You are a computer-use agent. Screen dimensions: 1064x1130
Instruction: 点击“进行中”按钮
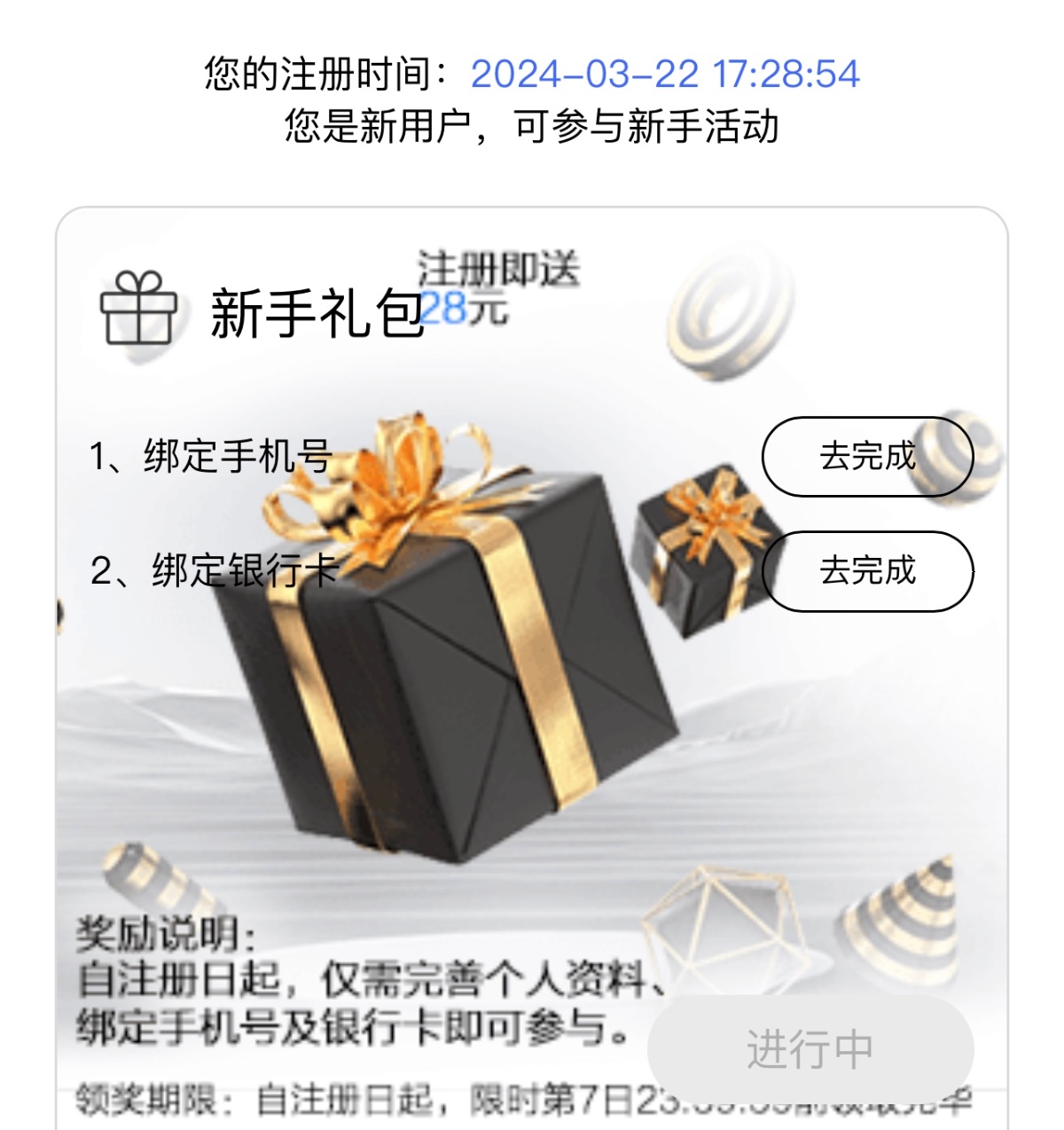pos(810,1049)
